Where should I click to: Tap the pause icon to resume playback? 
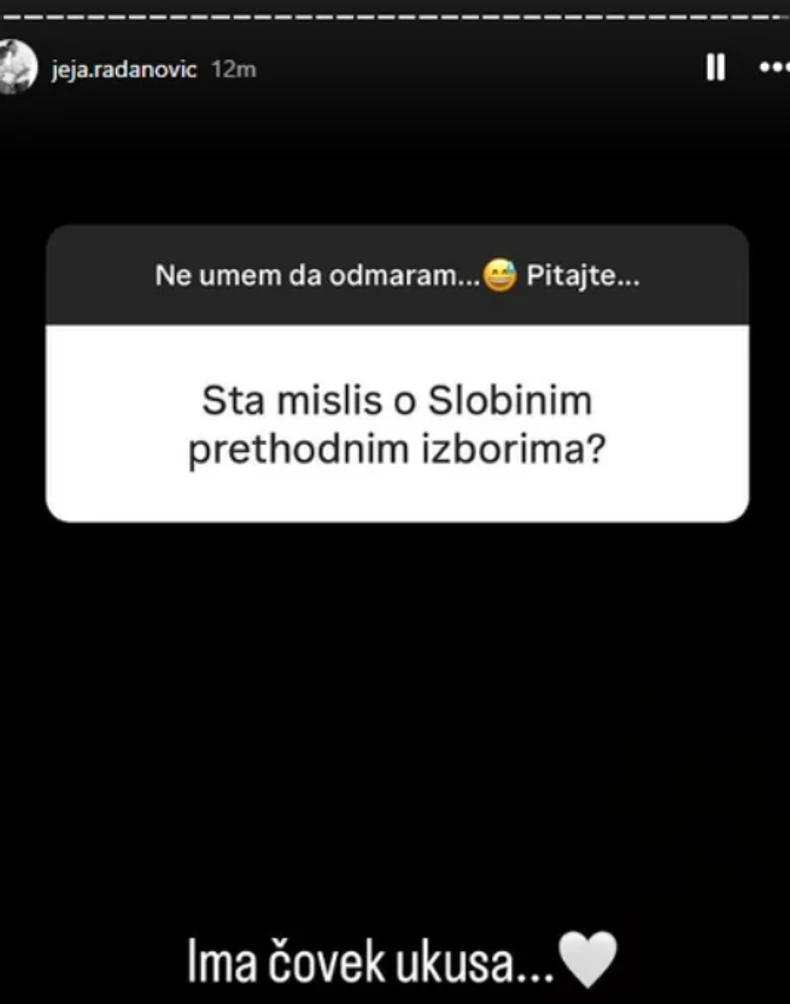point(716,68)
